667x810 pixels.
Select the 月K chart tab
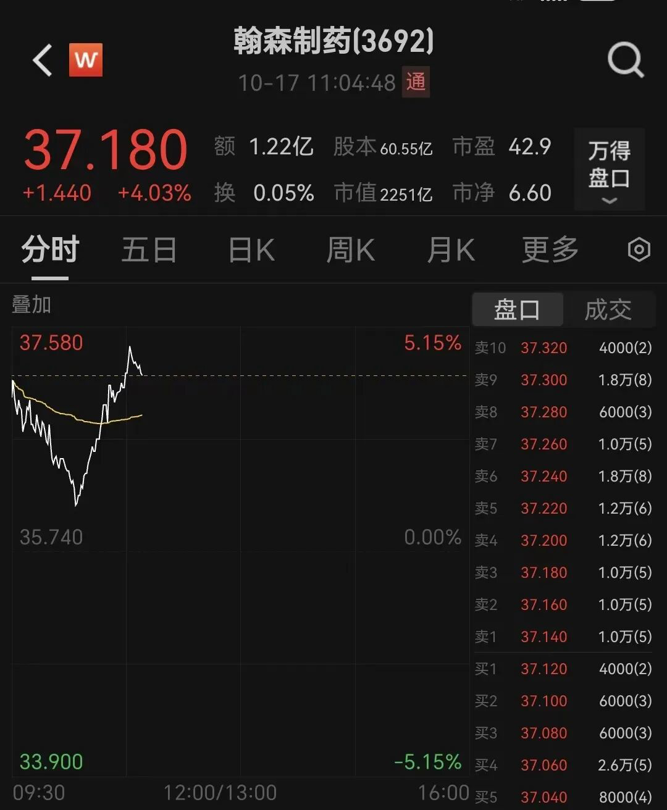point(450,250)
